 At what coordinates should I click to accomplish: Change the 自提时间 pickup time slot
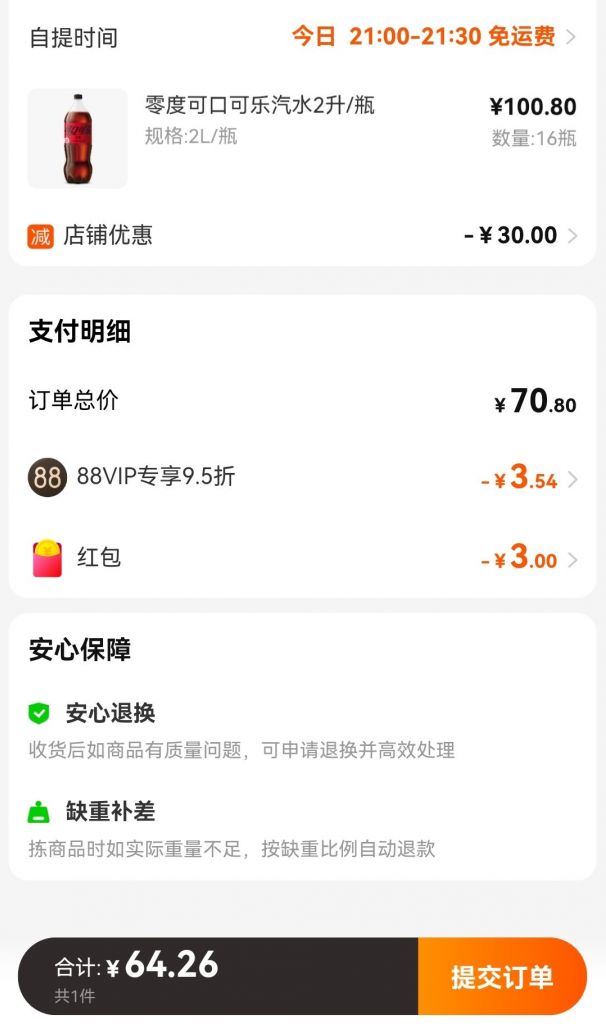tap(302, 37)
